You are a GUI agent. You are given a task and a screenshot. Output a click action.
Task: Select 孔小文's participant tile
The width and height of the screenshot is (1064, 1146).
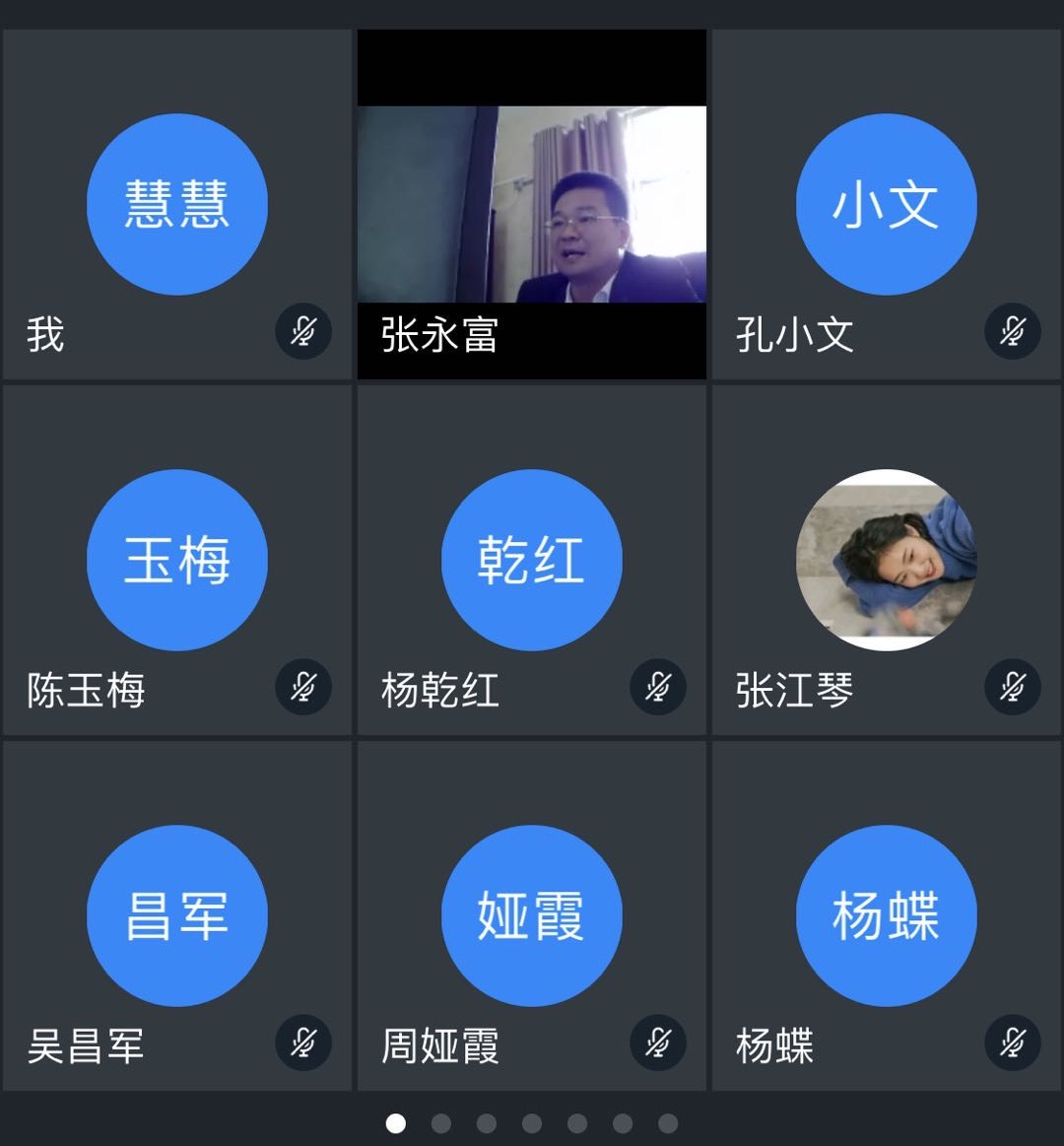pos(886,204)
